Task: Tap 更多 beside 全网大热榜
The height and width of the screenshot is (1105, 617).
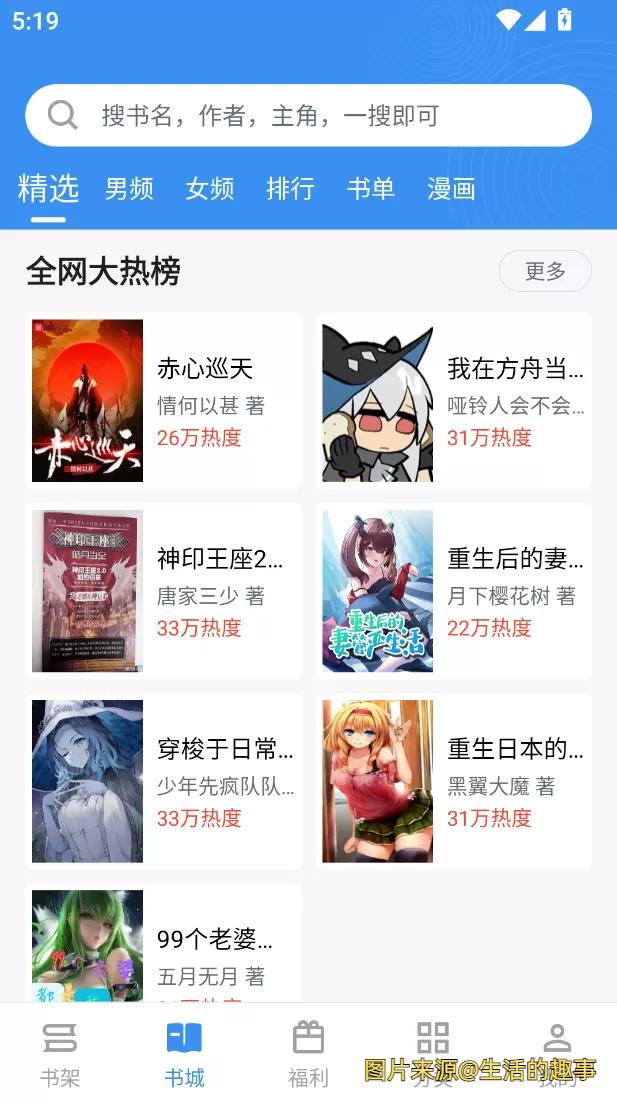Action: point(545,271)
